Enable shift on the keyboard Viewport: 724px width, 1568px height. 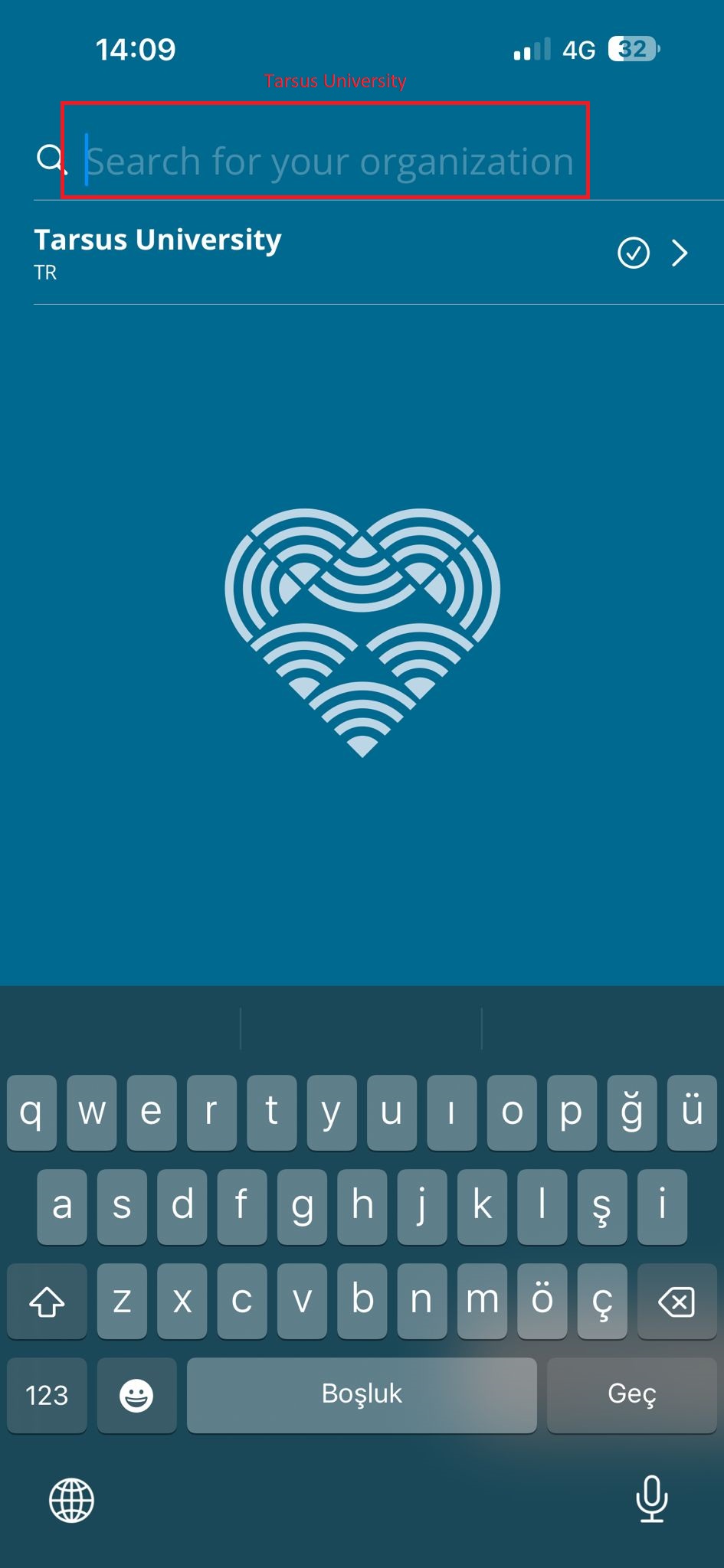(x=47, y=1301)
